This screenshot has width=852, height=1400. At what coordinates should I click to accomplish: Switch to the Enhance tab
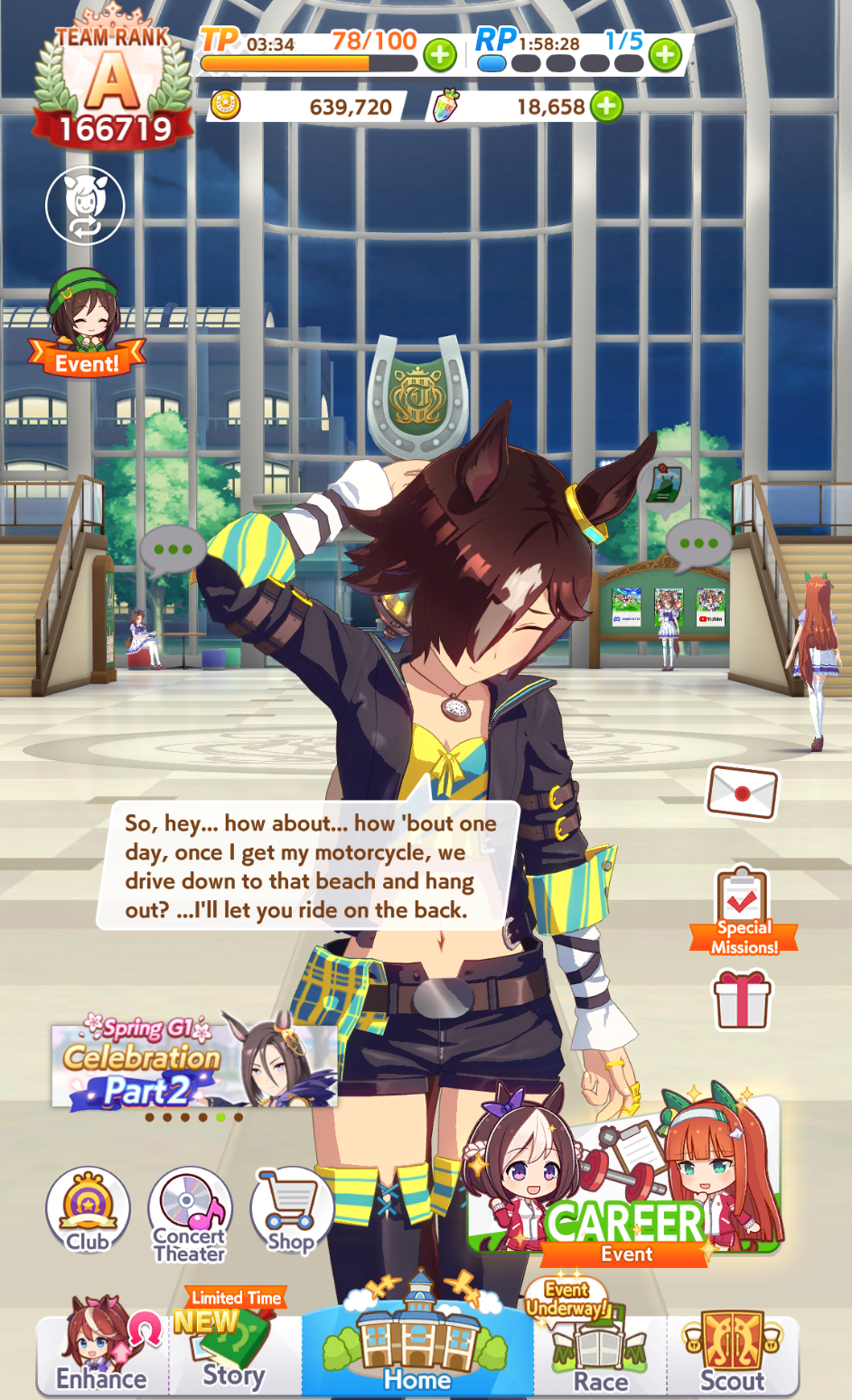101,1347
